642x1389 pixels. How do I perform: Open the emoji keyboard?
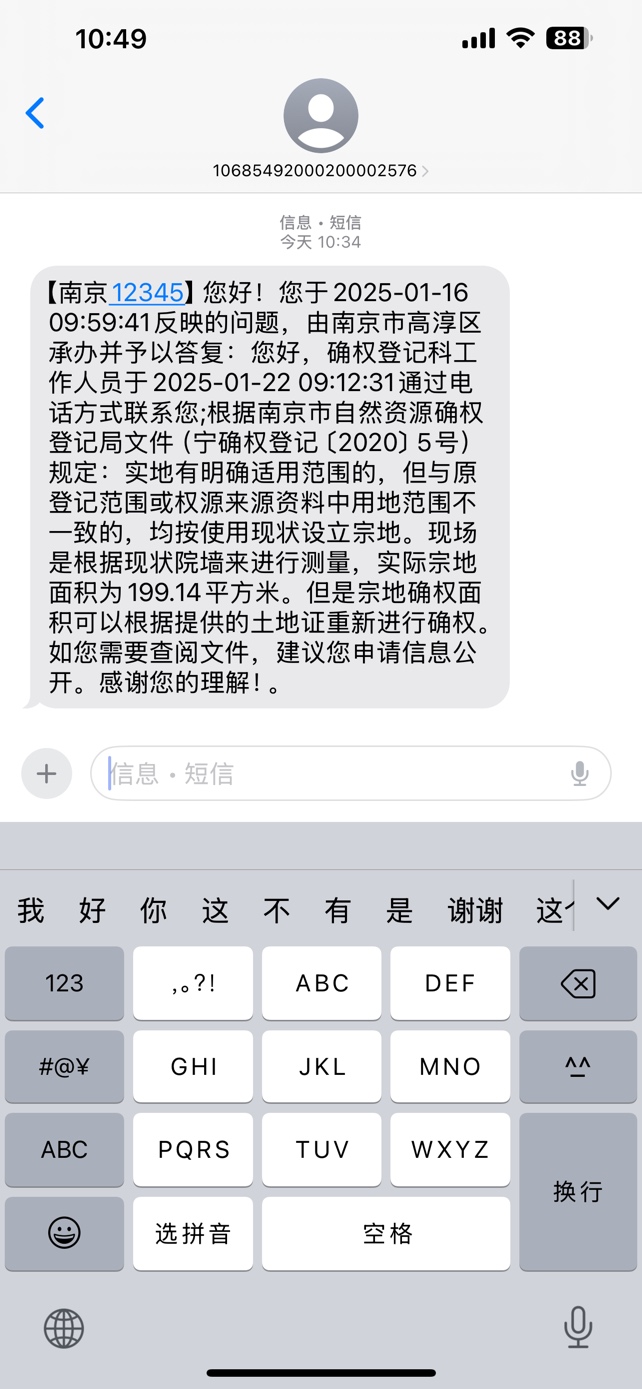pos(64,1233)
